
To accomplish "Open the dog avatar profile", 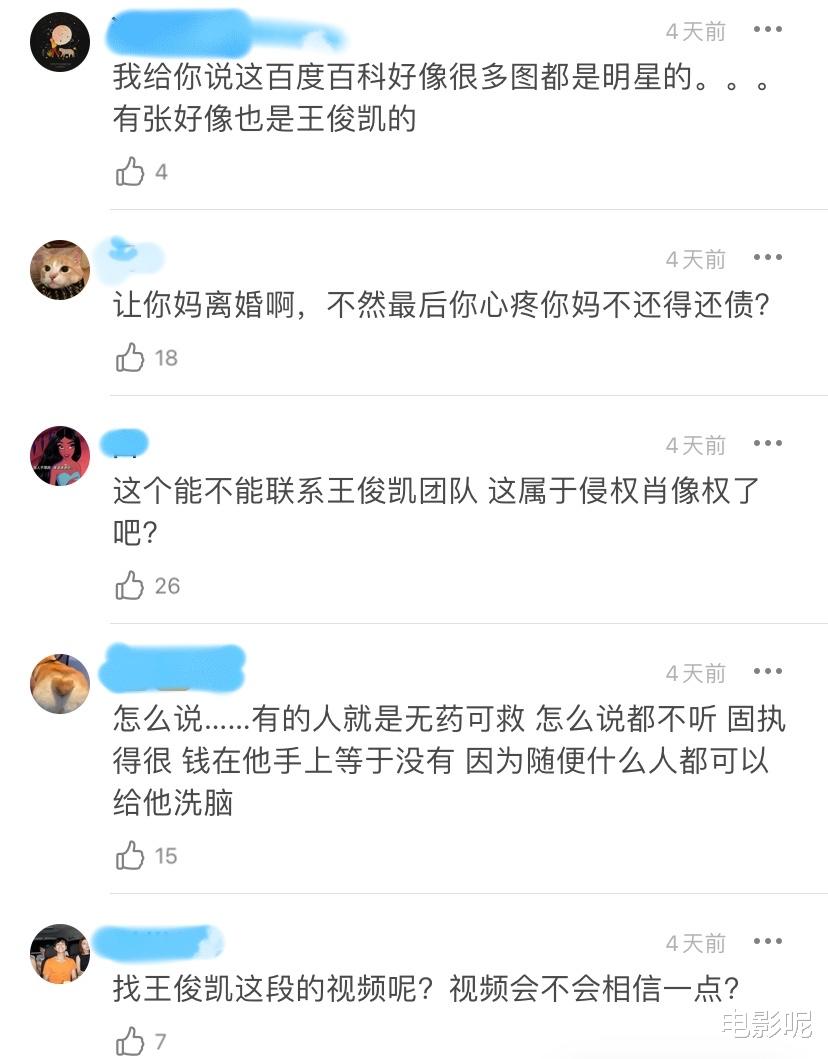I will pos(59,684).
